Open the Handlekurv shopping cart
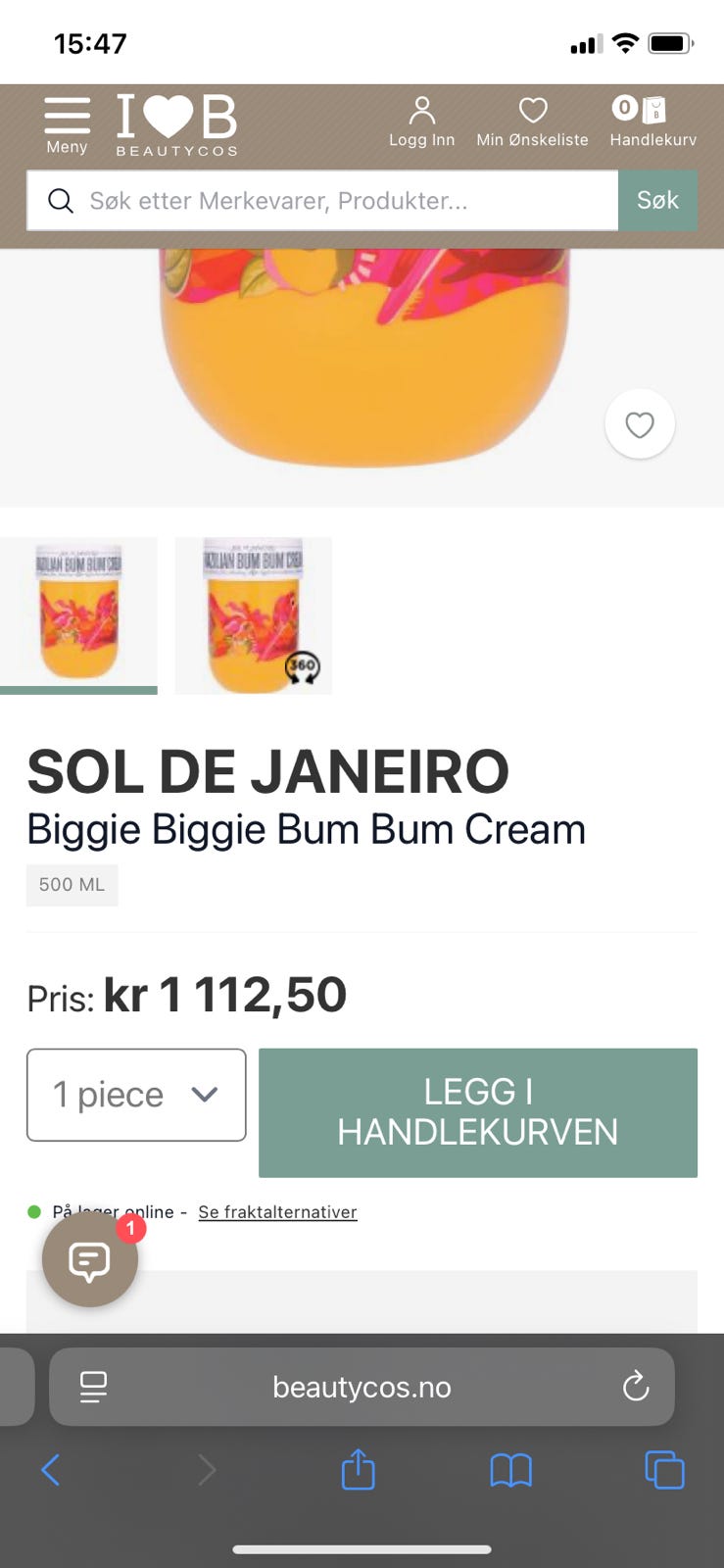 (x=652, y=122)
